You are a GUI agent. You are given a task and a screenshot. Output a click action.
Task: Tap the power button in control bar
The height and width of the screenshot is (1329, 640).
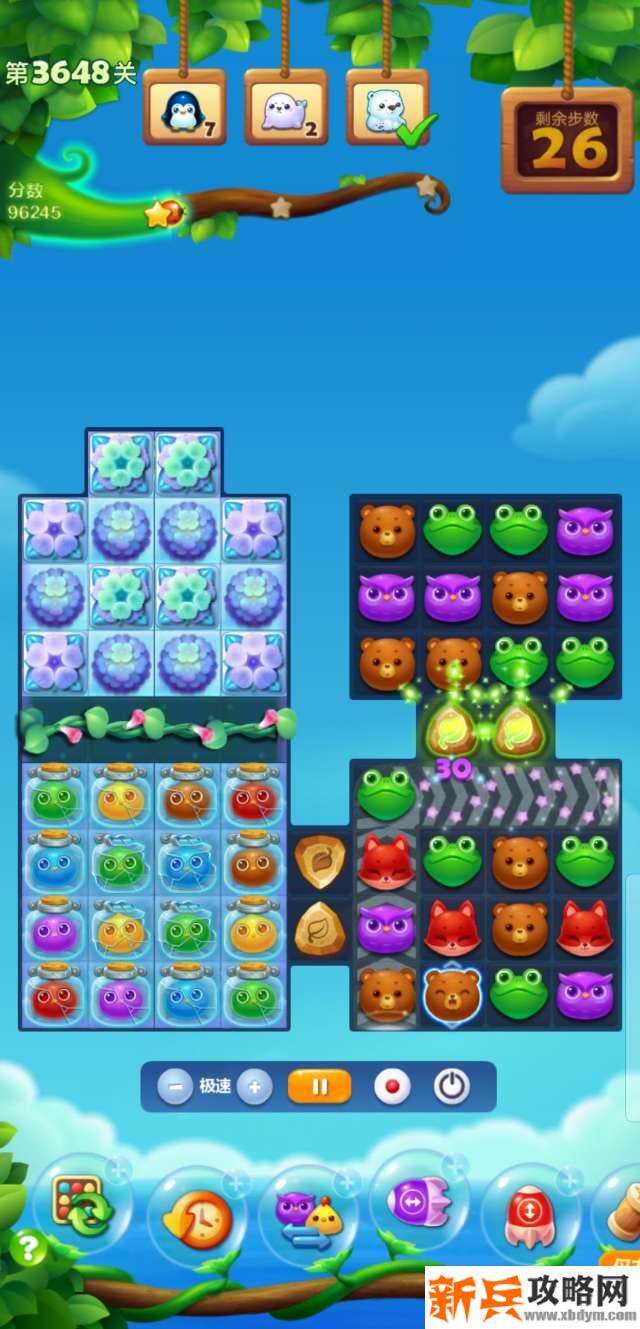point(452,1087)
